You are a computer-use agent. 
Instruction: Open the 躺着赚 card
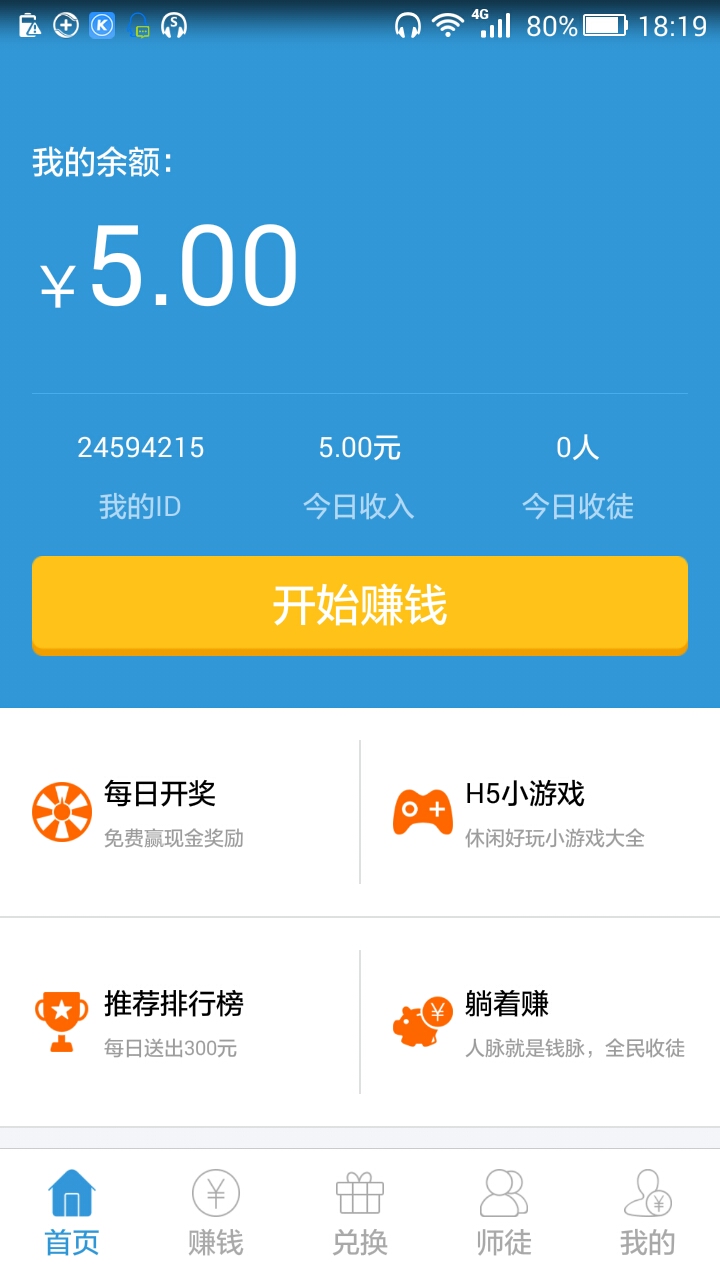540,1022
